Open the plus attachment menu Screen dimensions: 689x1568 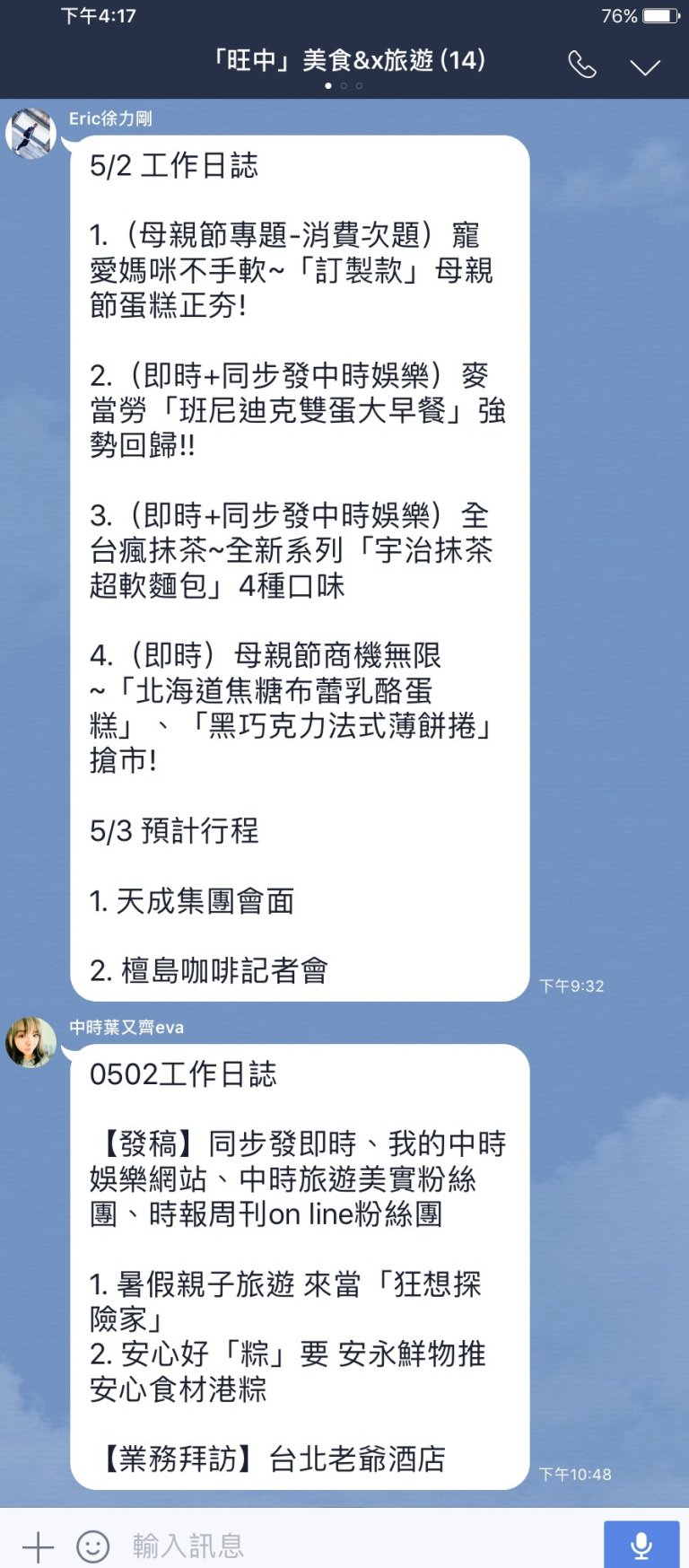38,1546
